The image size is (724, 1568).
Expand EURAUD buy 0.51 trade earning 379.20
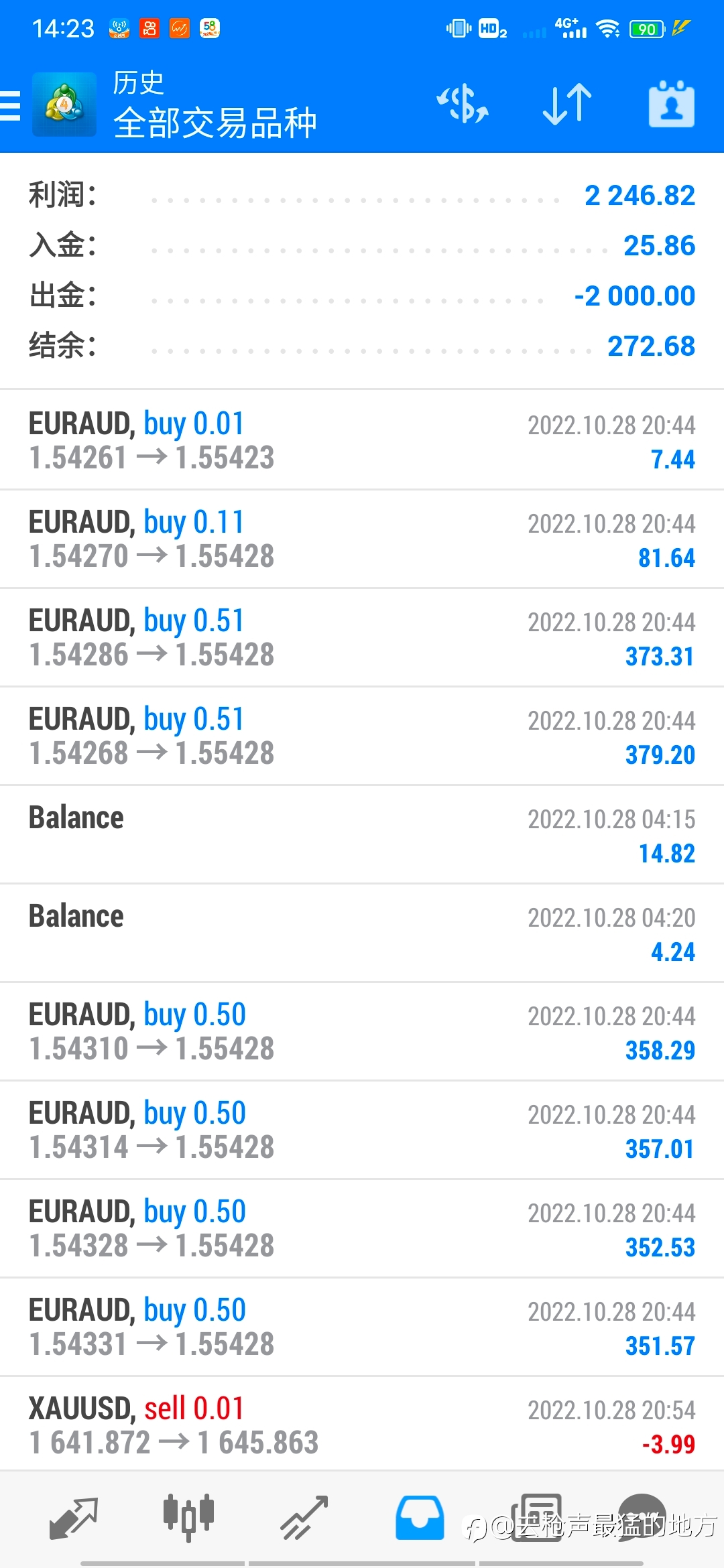[x=362, y=736]
